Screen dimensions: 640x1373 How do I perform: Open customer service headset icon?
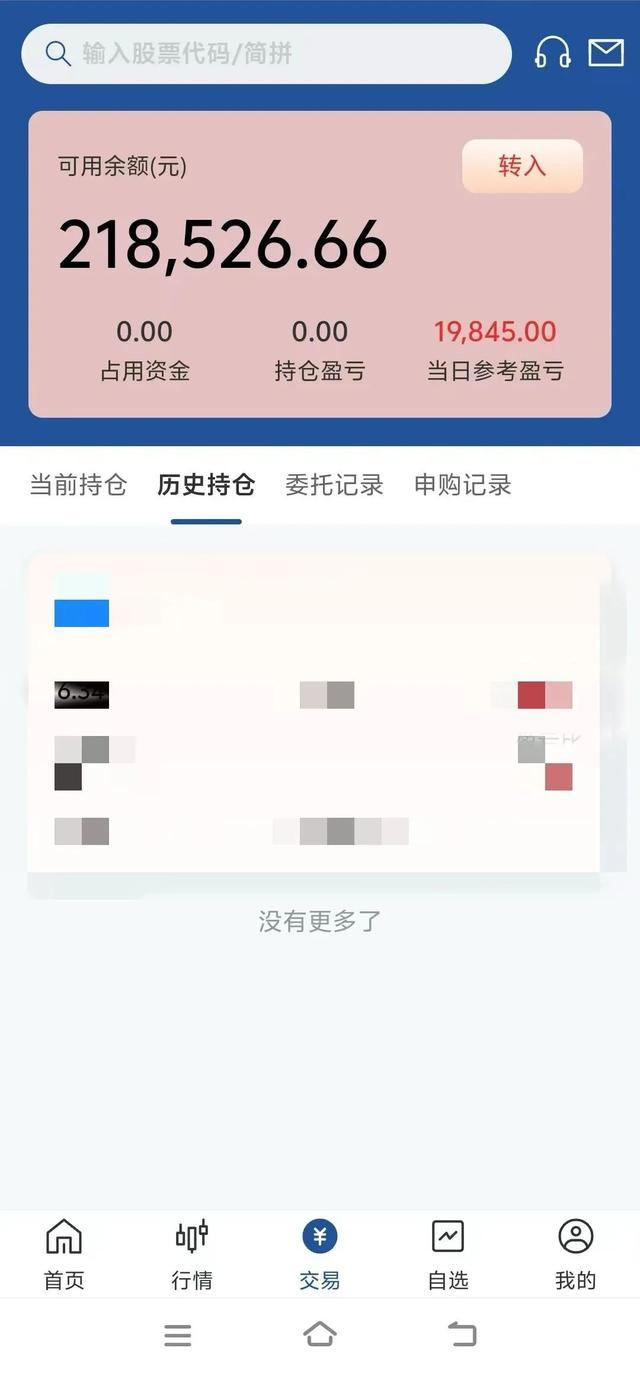552,53
